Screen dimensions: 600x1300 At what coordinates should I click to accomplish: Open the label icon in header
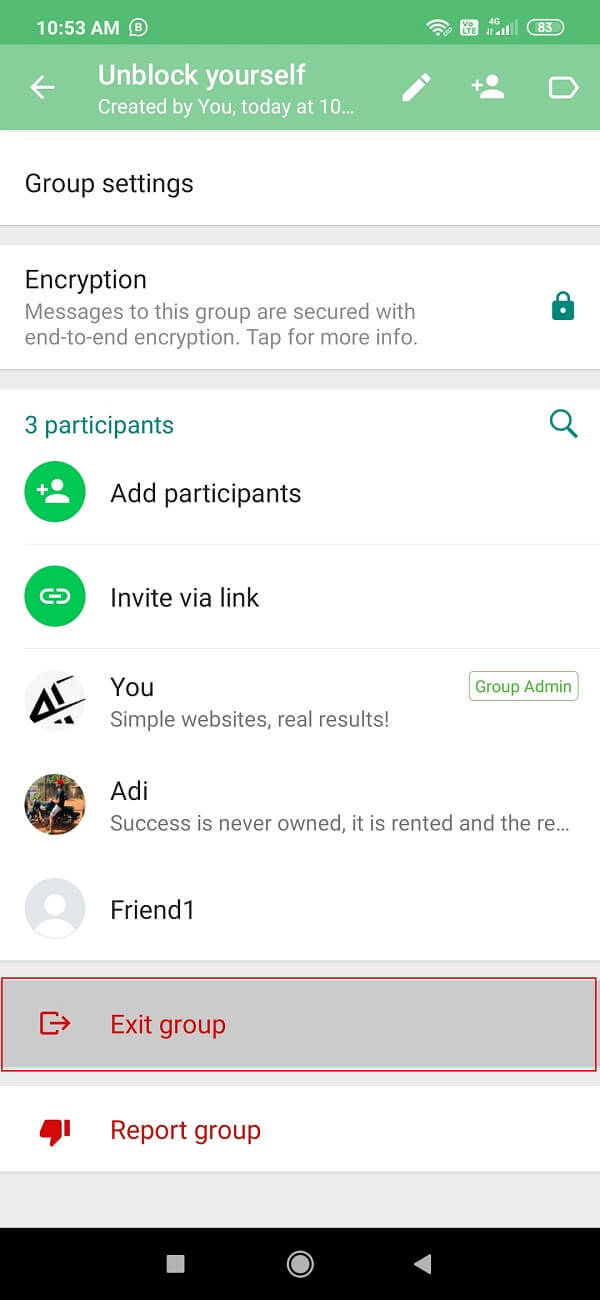coord(563,88)
